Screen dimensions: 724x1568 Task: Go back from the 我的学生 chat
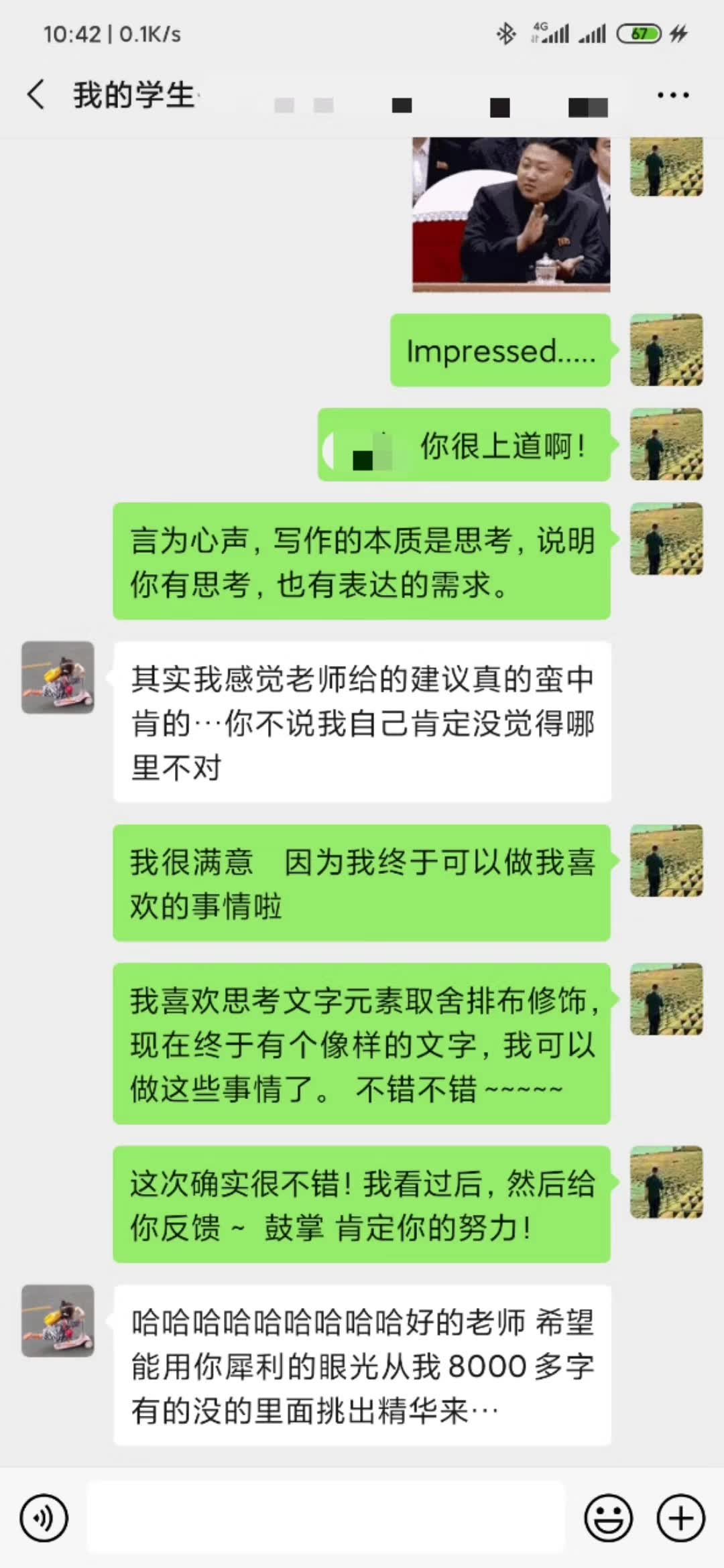pyautogui.click(x=36, y=94)
